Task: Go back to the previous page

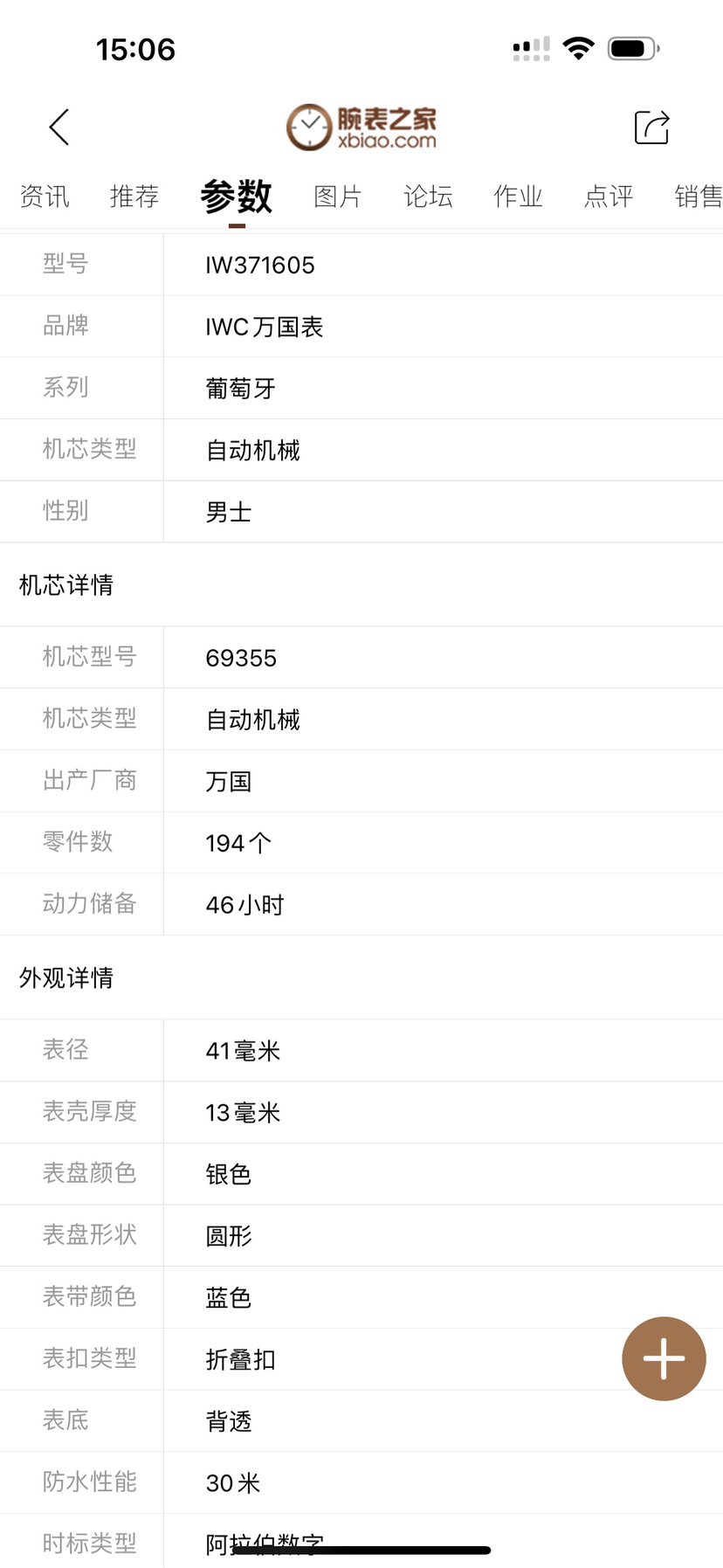Action: [59, 128]
